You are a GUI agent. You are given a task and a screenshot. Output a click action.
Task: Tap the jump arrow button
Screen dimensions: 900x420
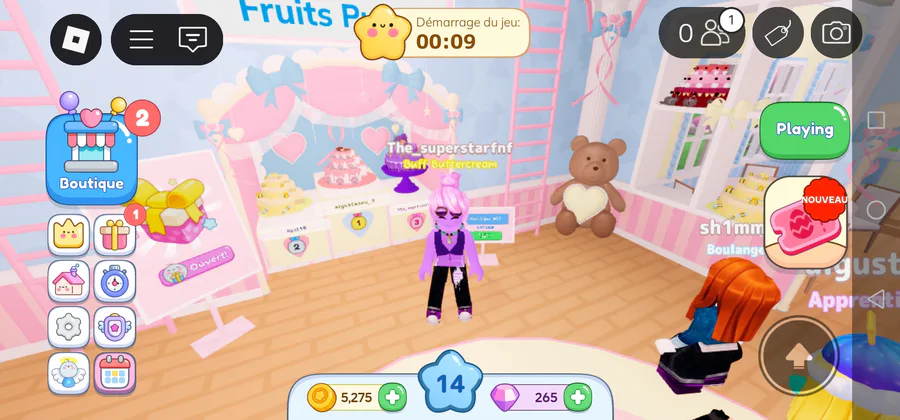[797, 355]
